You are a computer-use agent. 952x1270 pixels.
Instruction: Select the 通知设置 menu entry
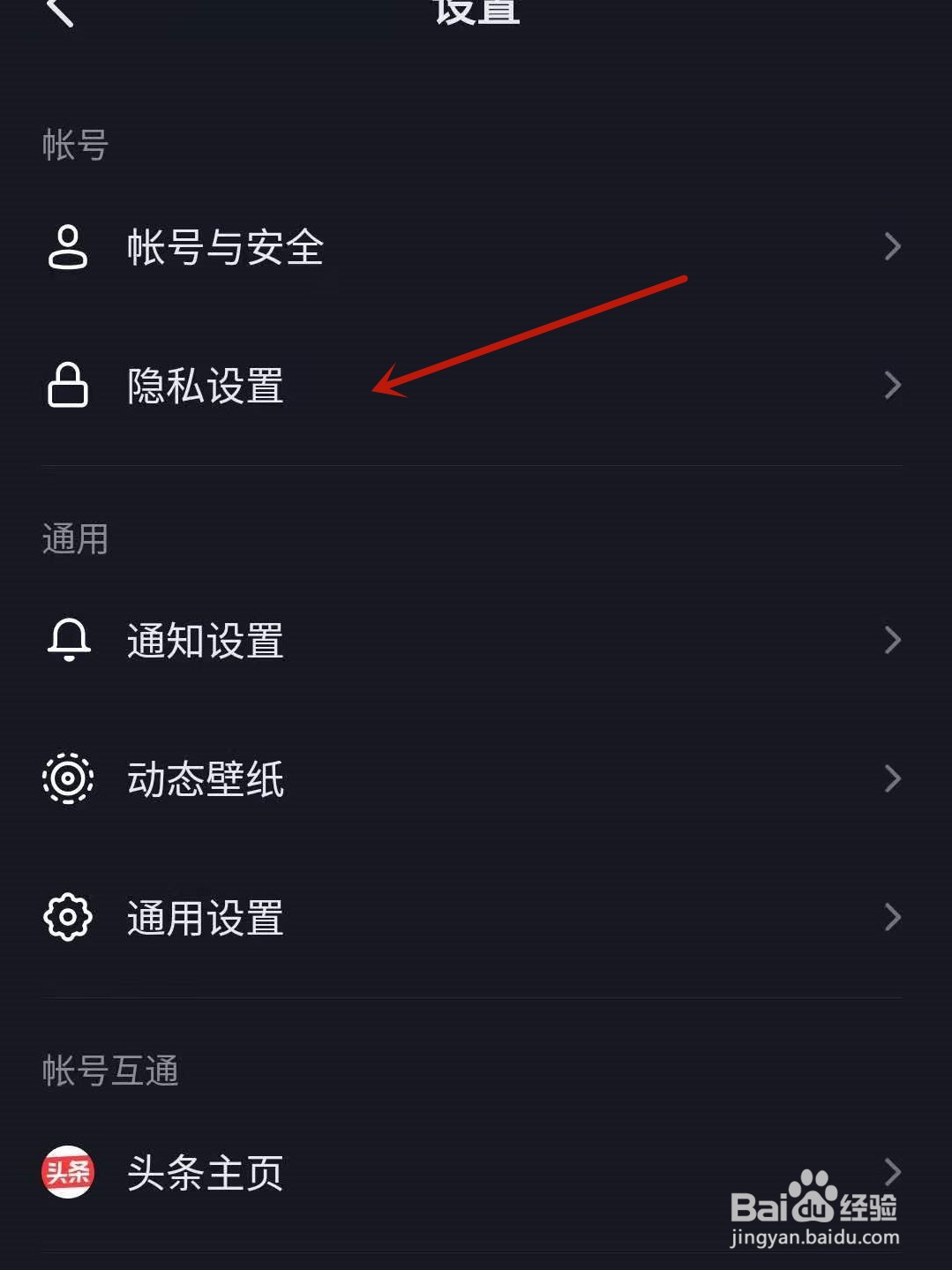coord(205,642)
